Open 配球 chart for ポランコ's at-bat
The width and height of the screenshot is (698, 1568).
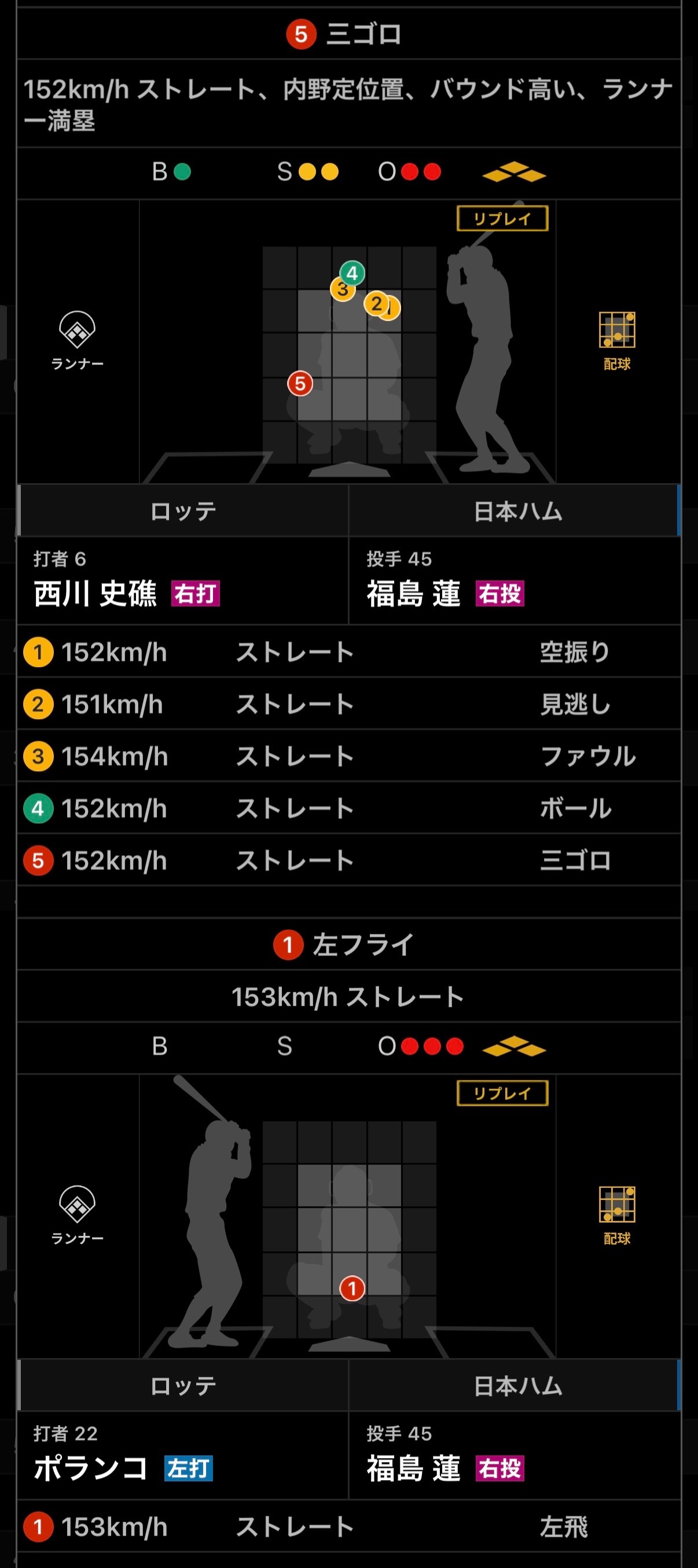click(617, 1215)
